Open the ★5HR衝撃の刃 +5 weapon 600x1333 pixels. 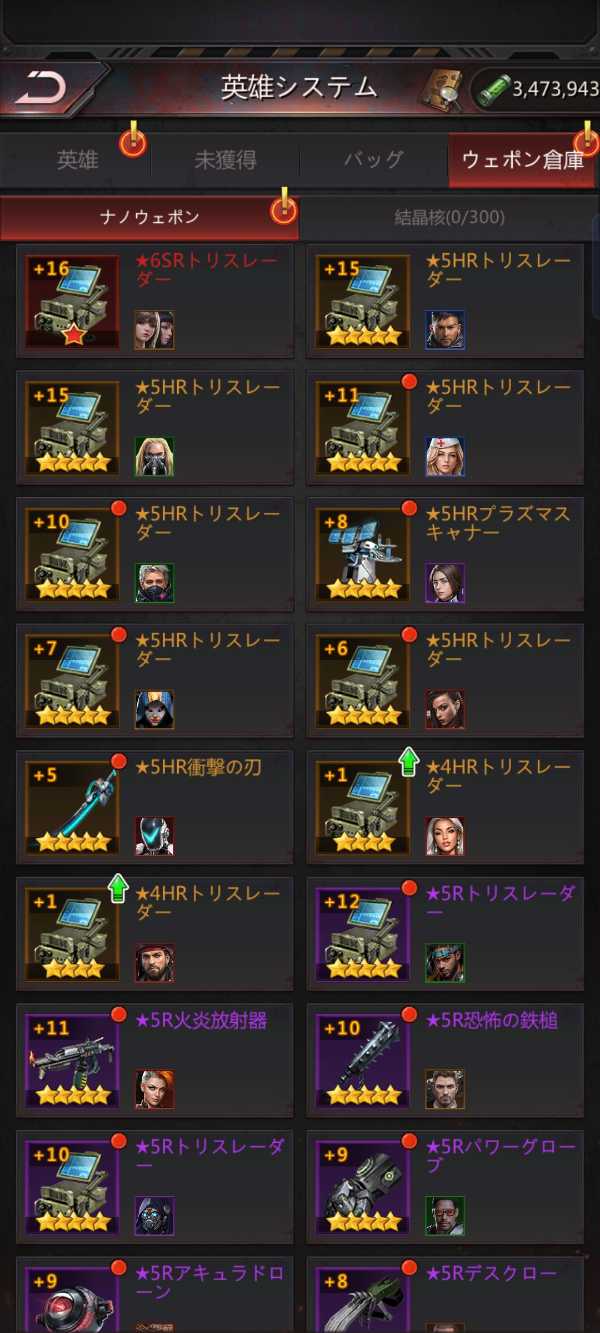point(155,807)
